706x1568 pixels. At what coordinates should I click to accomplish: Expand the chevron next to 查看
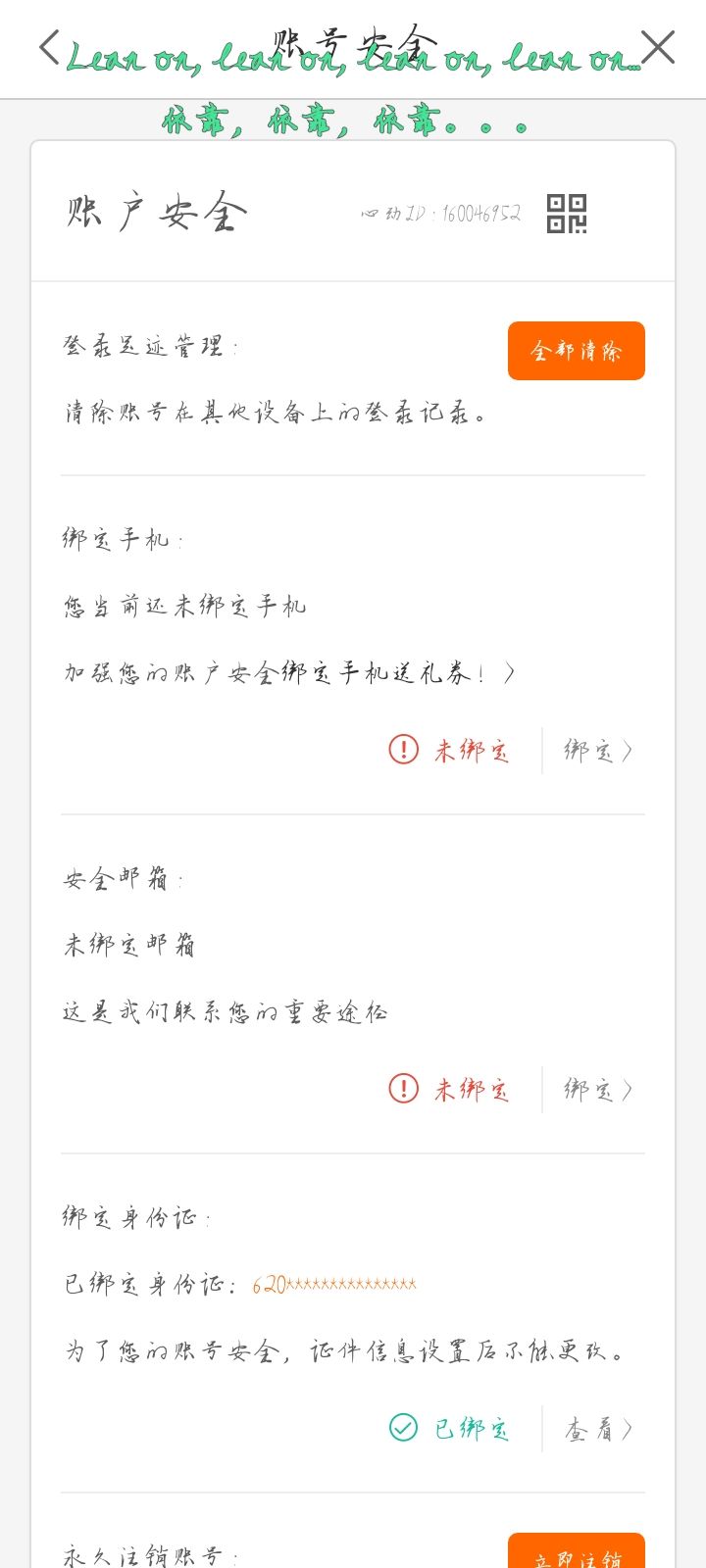pos(628,1429)
